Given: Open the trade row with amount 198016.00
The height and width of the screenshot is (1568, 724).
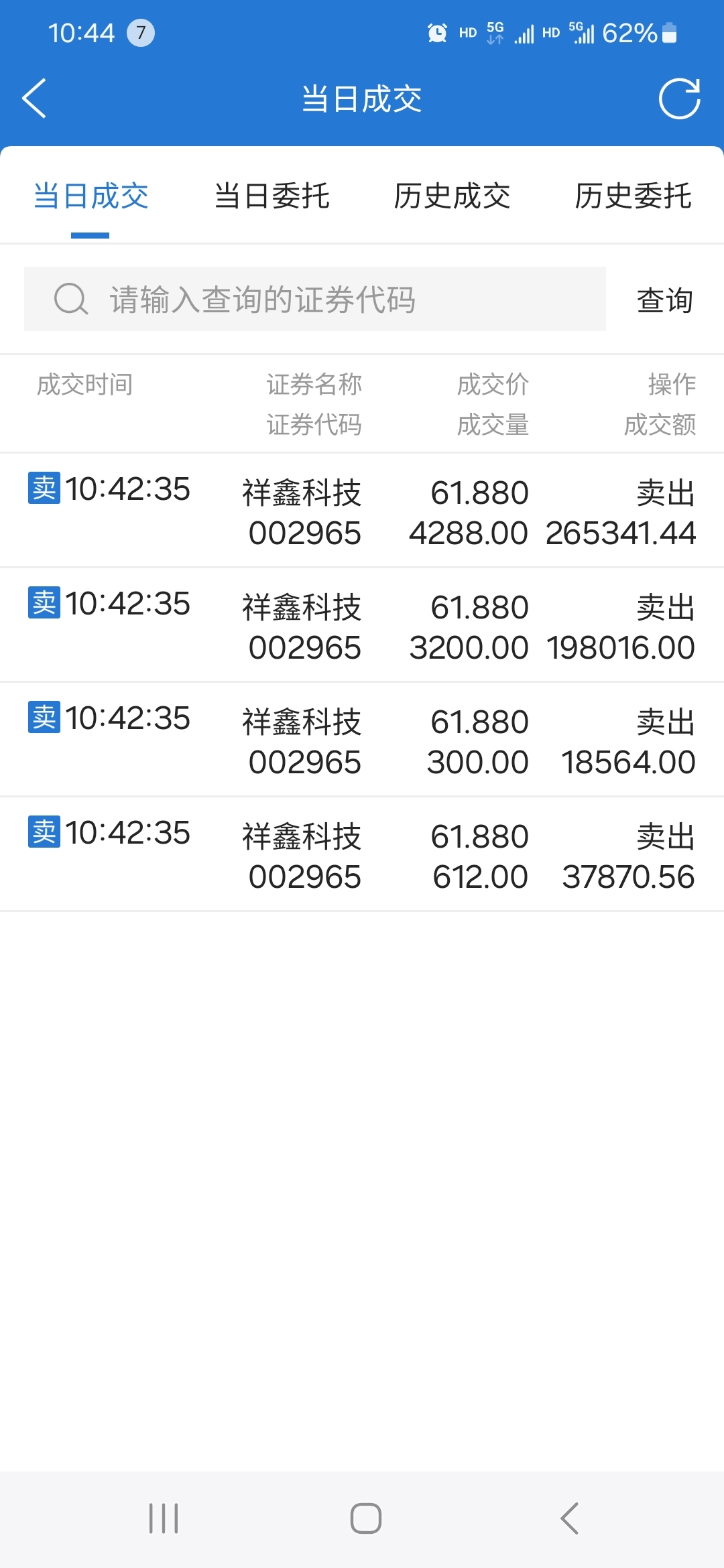Looking at the screenshot, I should click(x=362, y=625).
